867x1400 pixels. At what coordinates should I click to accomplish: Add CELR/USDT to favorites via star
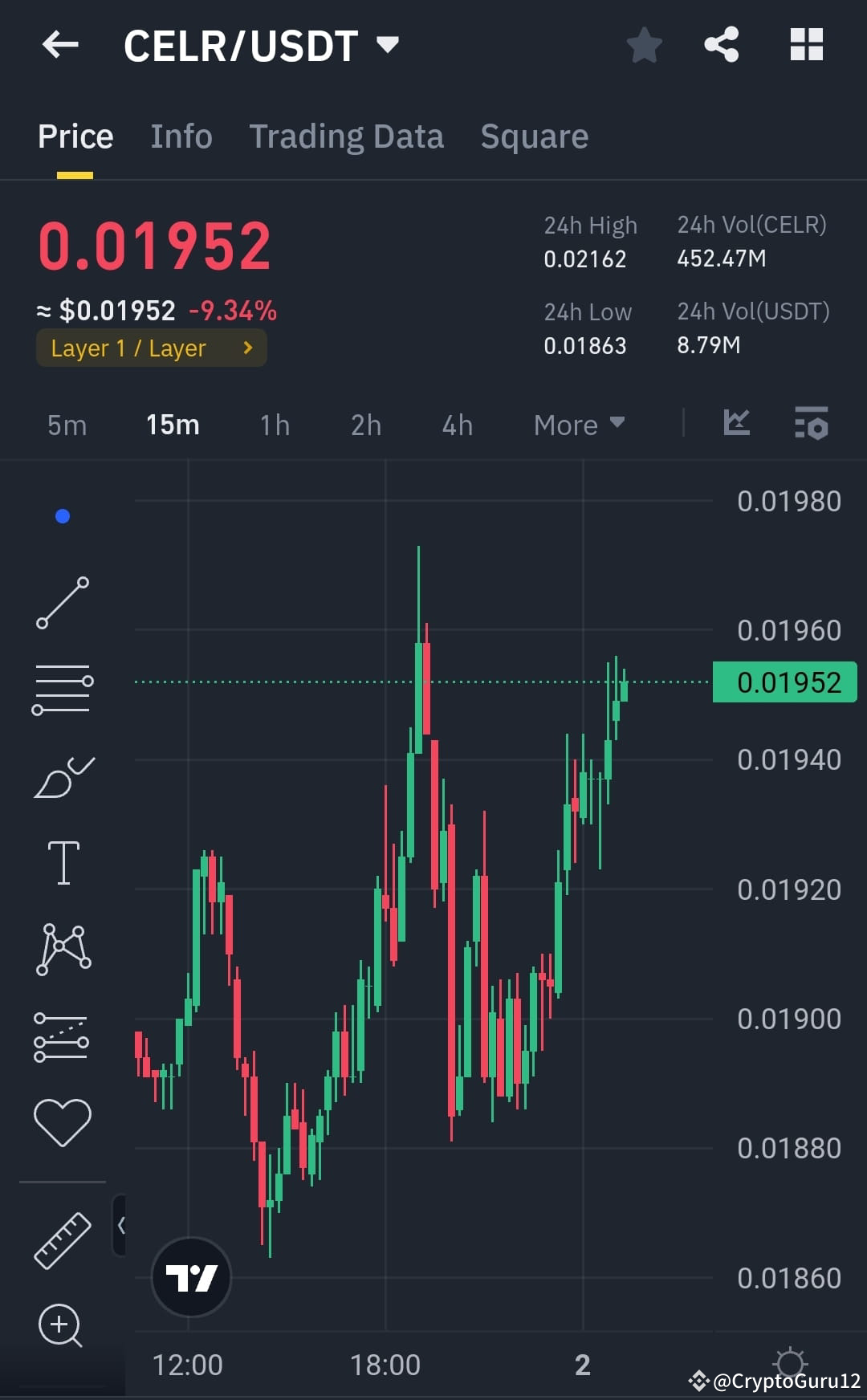click(x=644, y=46)
